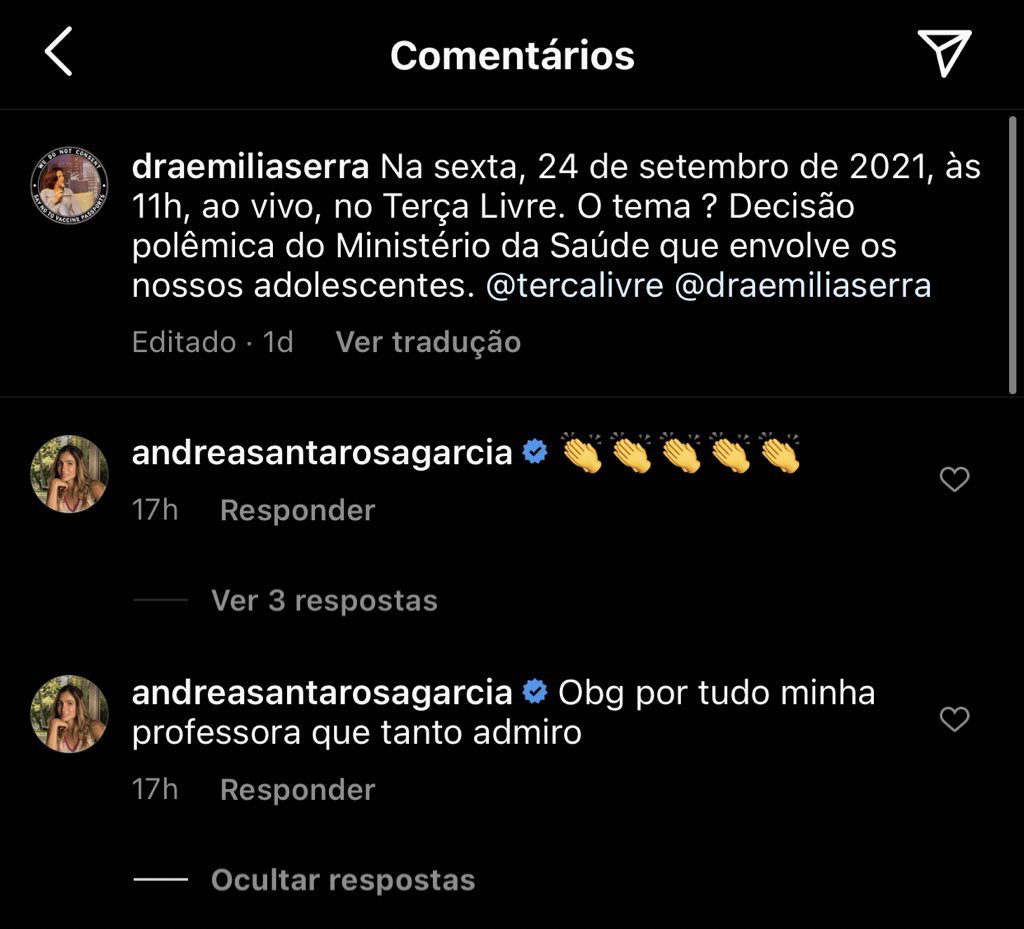This screenshot has height=929, width=1024.
Task: Tap Ver tradução under the caption
Action: coord(428,342)
